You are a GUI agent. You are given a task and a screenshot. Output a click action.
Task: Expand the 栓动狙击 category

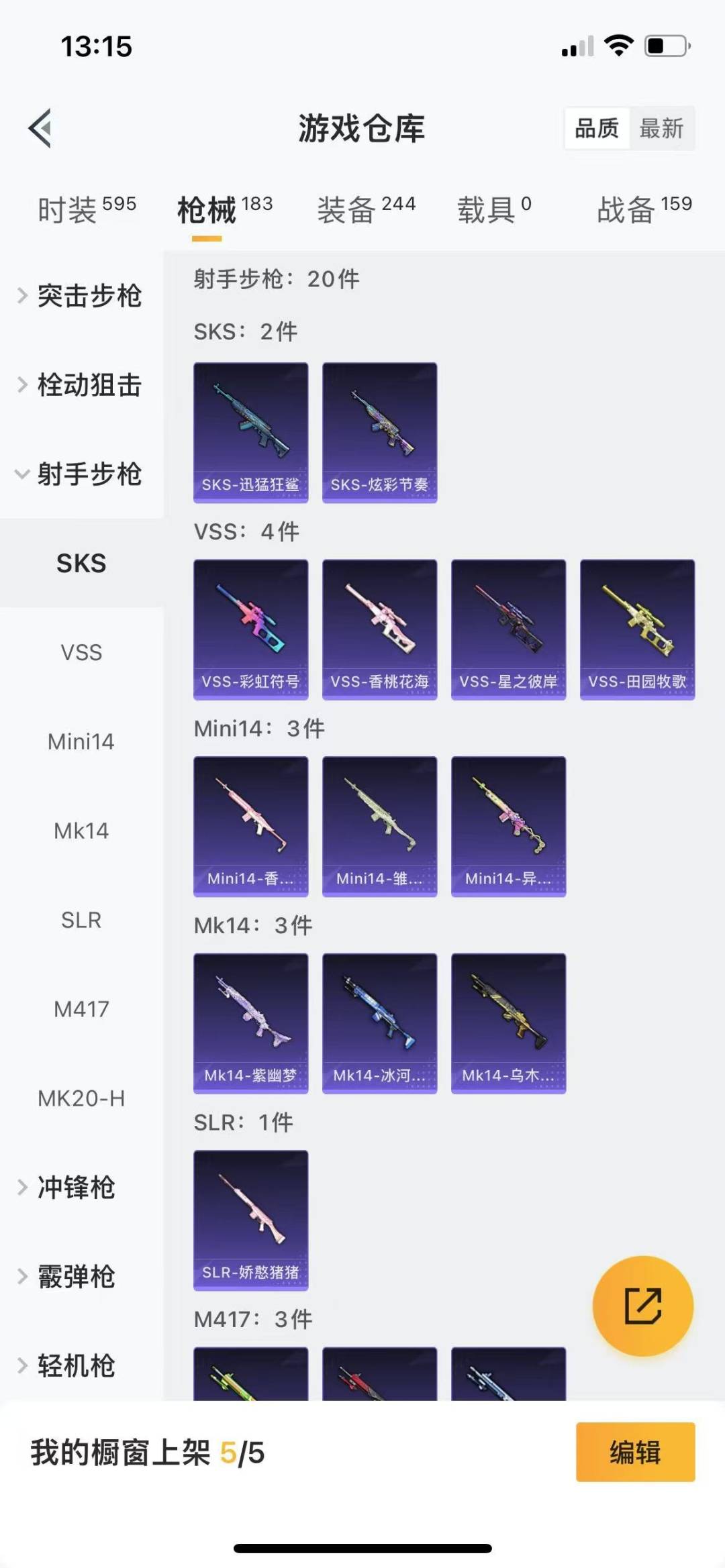81,385
